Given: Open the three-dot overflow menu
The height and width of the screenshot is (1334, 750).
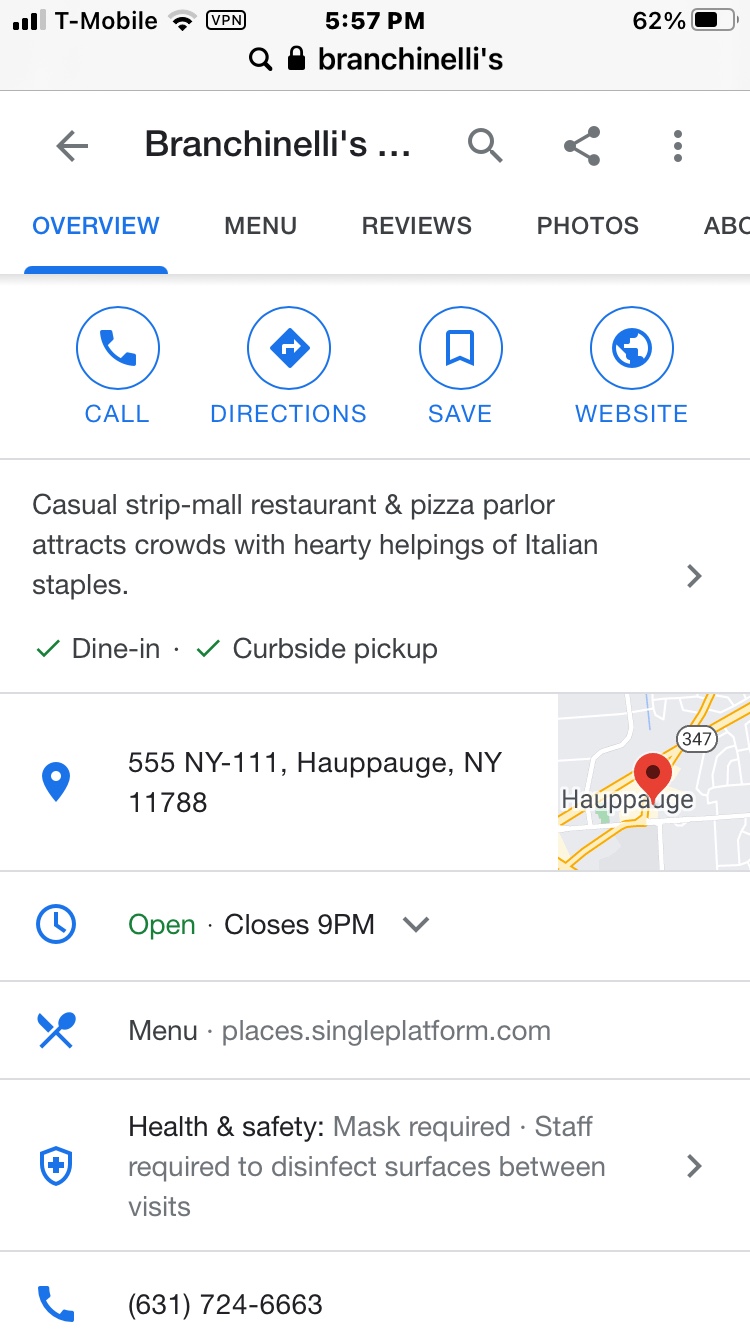Looking at the screenshot, I should pos(678,146).
